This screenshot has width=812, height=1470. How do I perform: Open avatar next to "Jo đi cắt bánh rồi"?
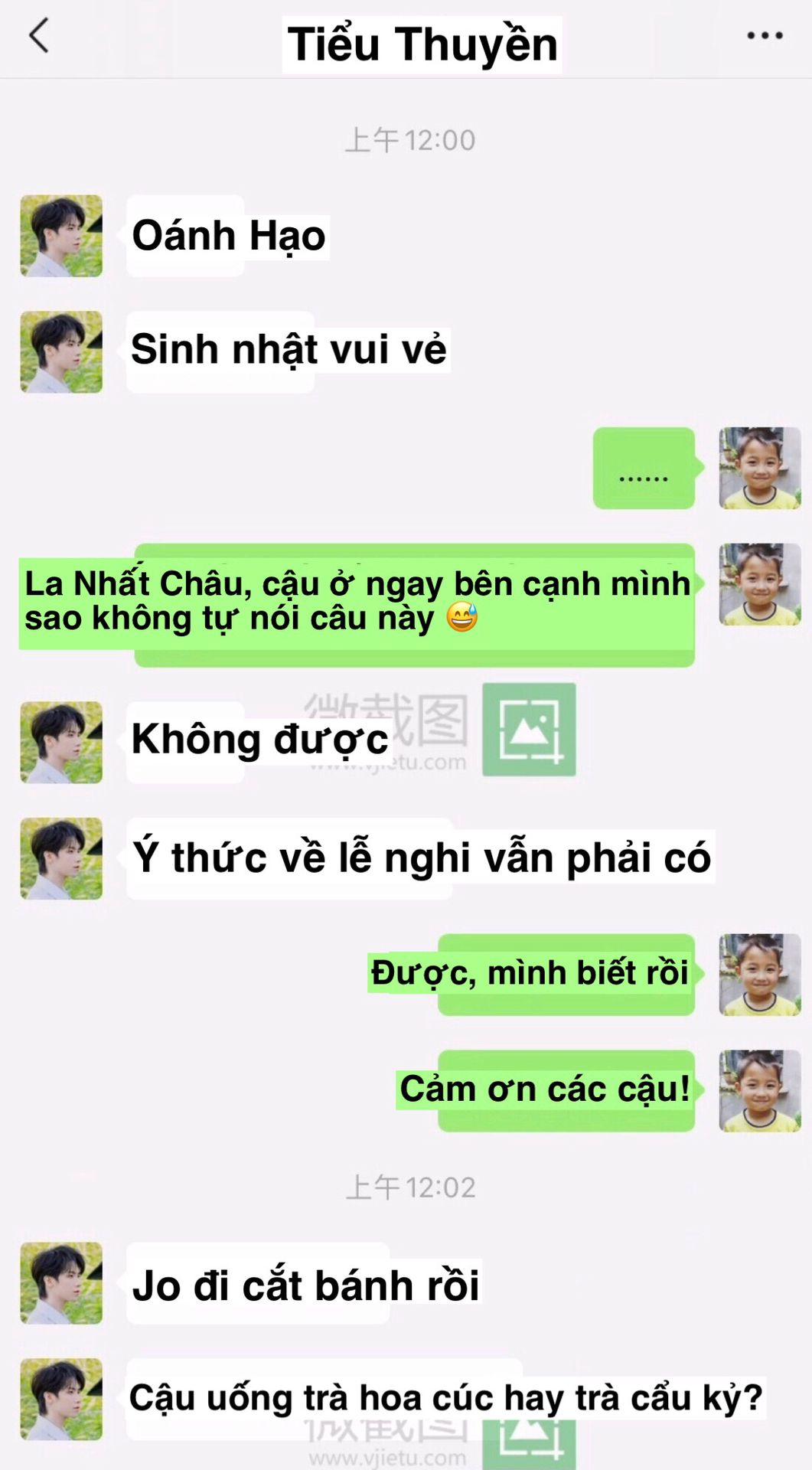pos(61,1283)
